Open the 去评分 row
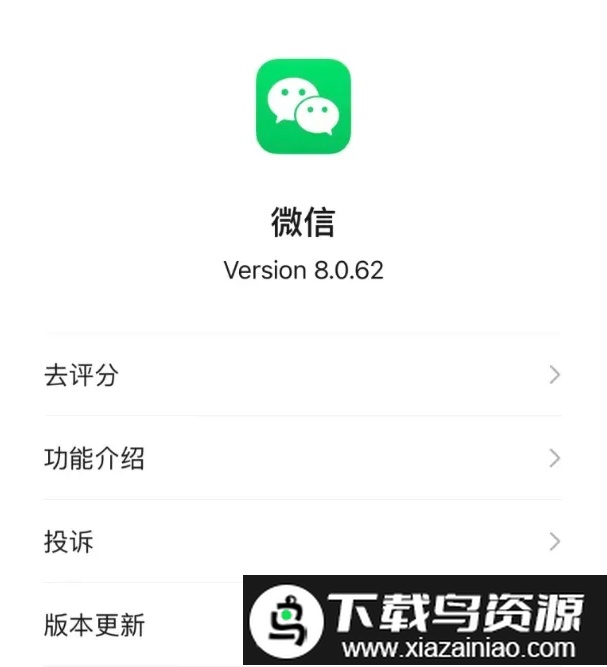This screenshot has width=607, height=667. [x=300, y=375]
